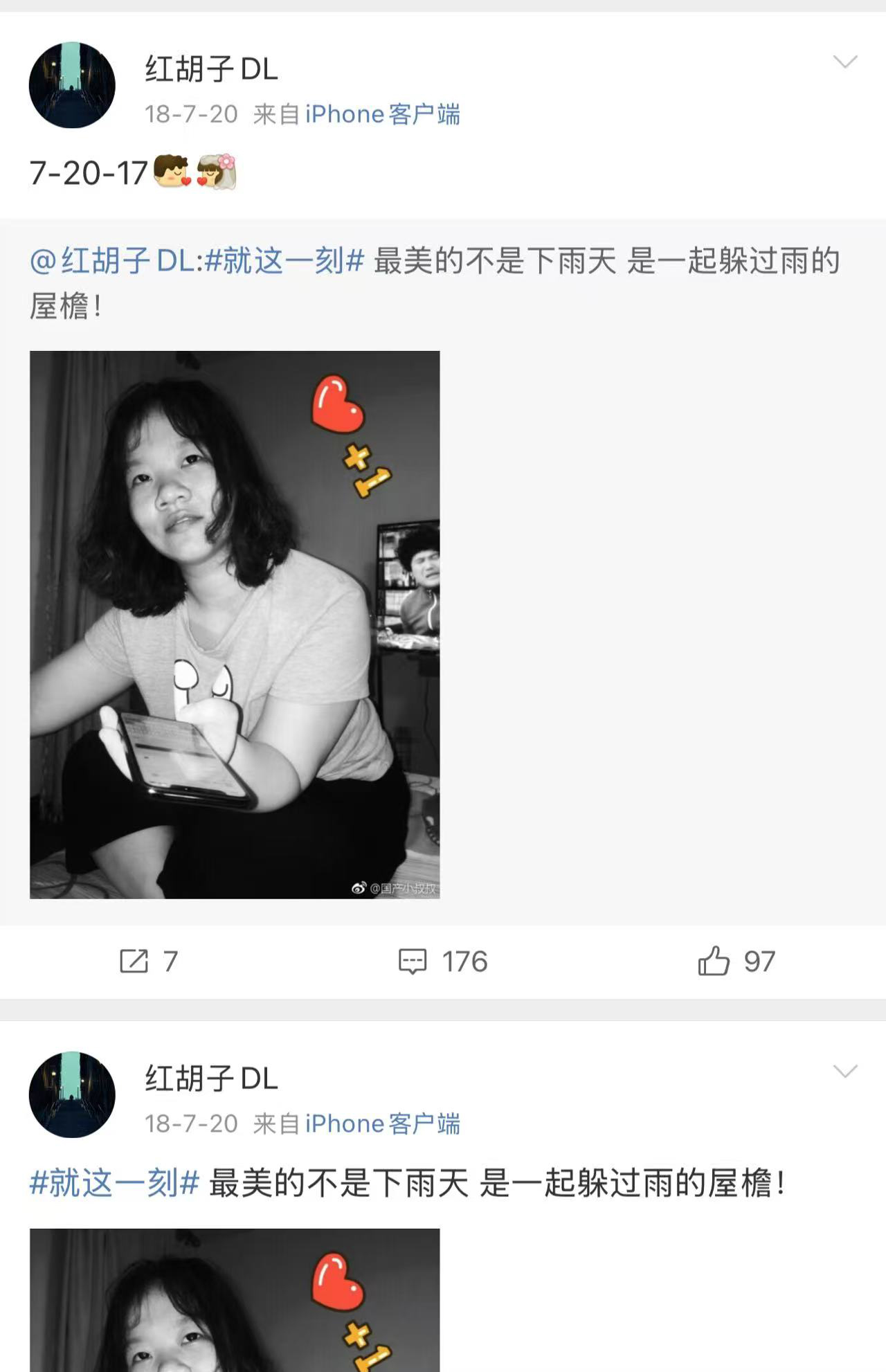The height and width of the screenshot is (1372, 886).
Task: Like the post with 97 likes
Action: pos(736,961)
